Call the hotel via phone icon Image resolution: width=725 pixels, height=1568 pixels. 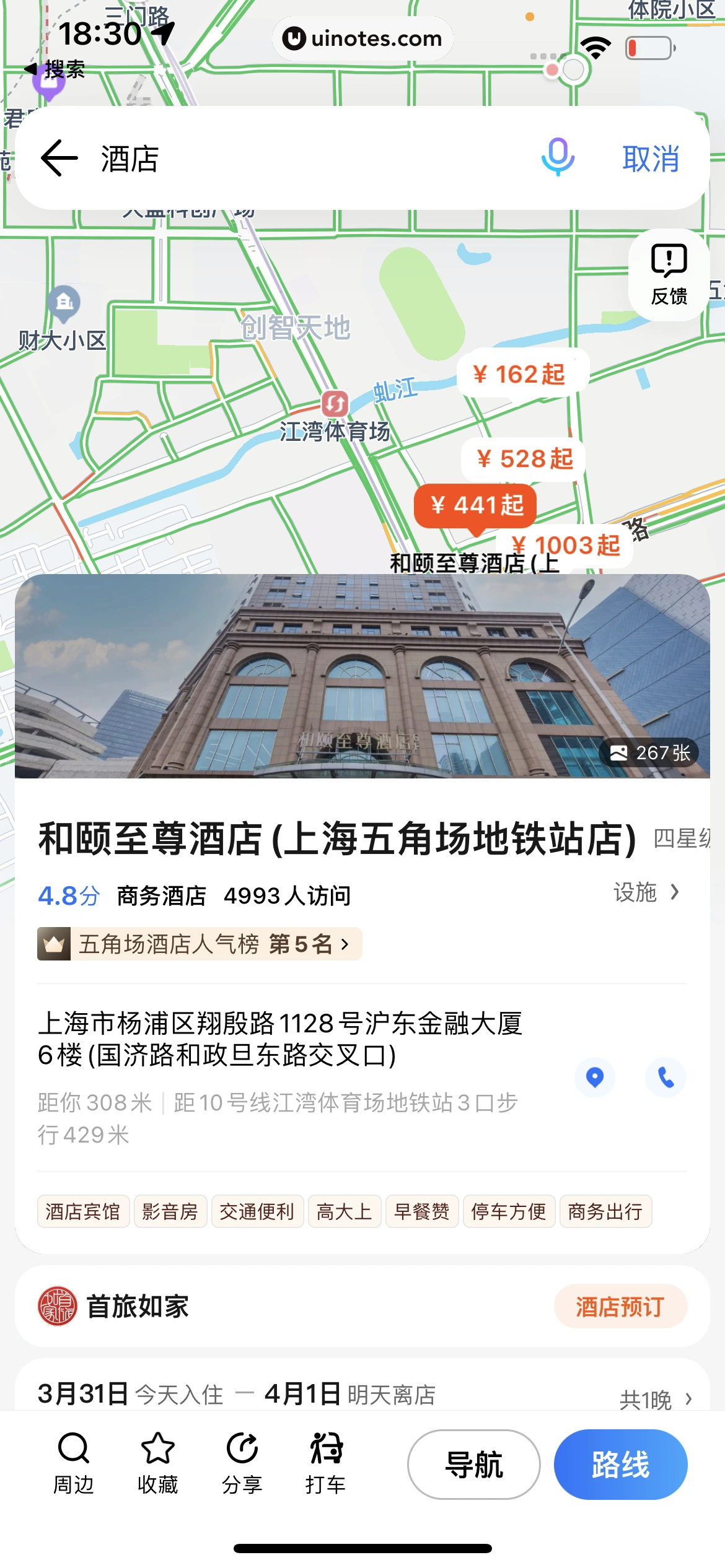[666, 1078]
